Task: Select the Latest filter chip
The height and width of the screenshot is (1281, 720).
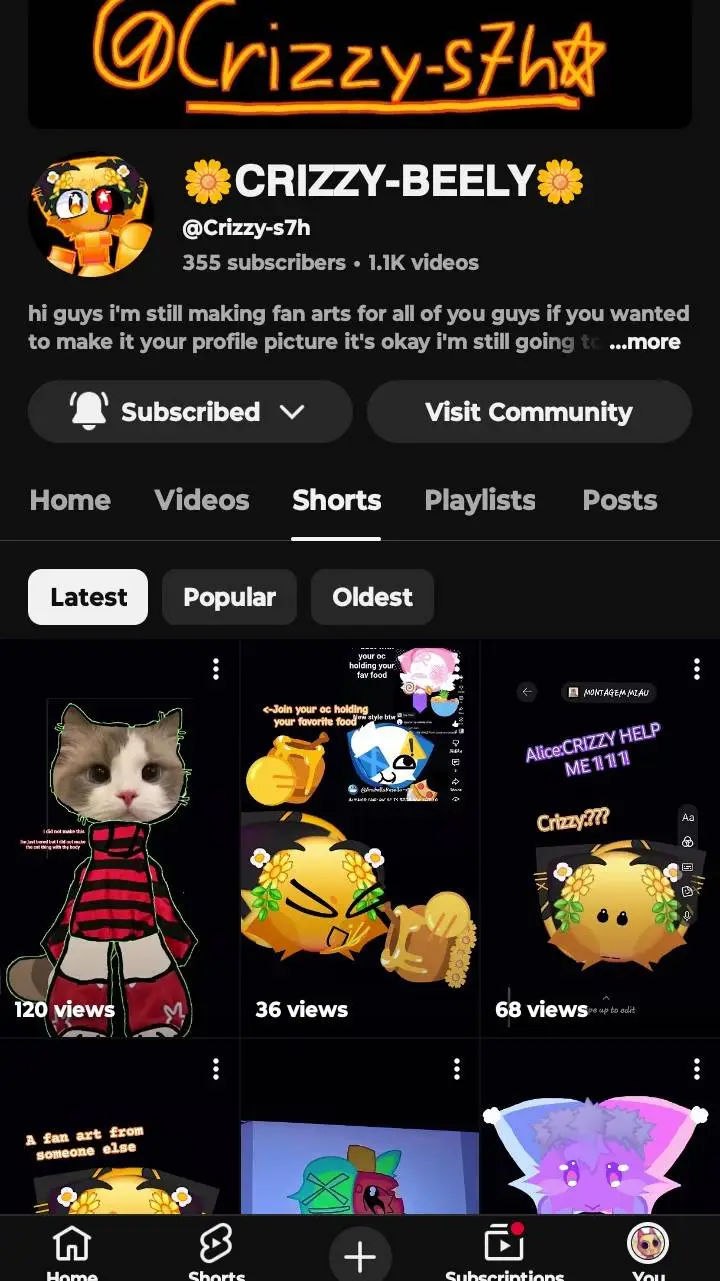Action: (x=88, y=597)
